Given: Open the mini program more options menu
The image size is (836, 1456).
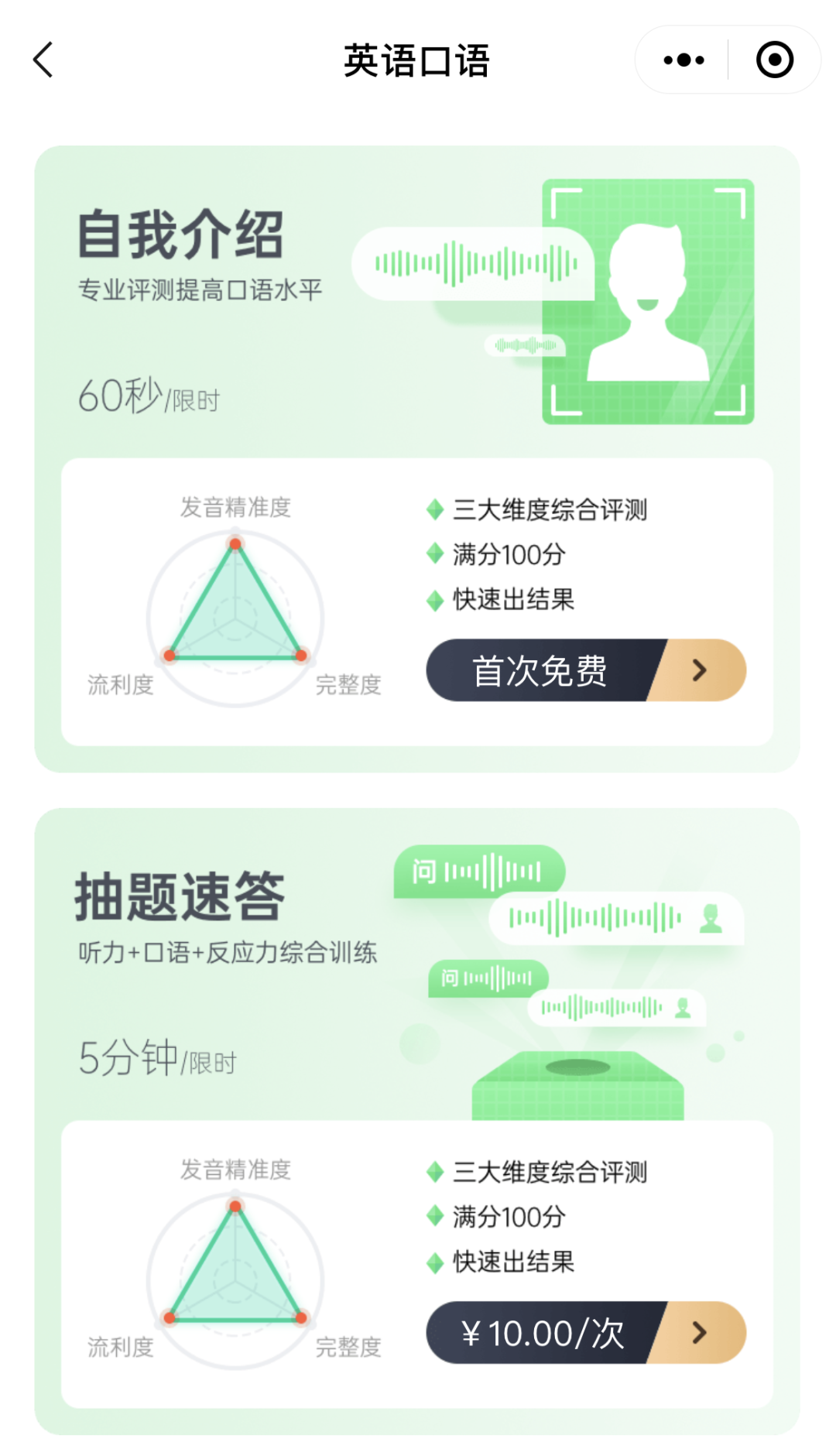Looking at the screenshot, I should (684, 60).
